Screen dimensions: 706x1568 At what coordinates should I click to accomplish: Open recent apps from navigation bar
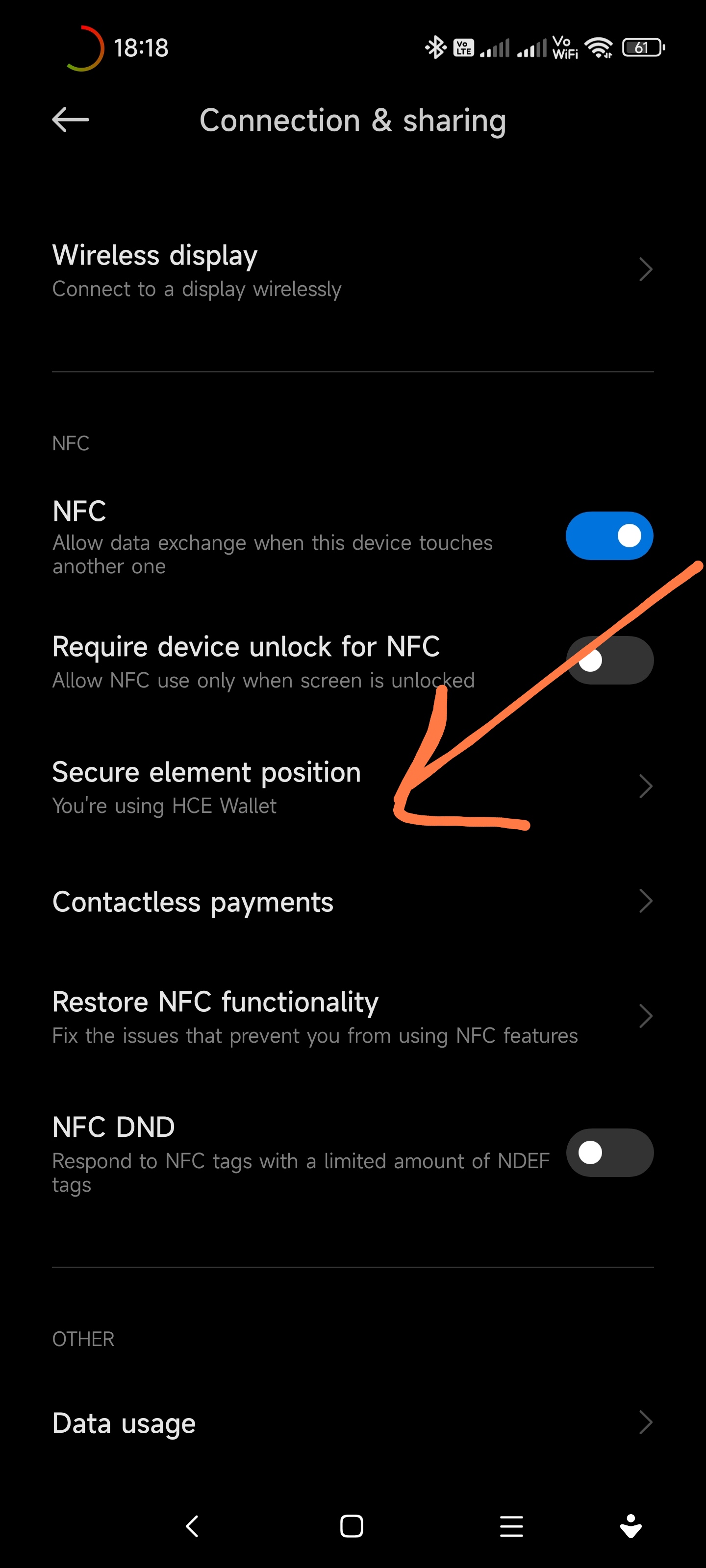[x=511, y=1526]
